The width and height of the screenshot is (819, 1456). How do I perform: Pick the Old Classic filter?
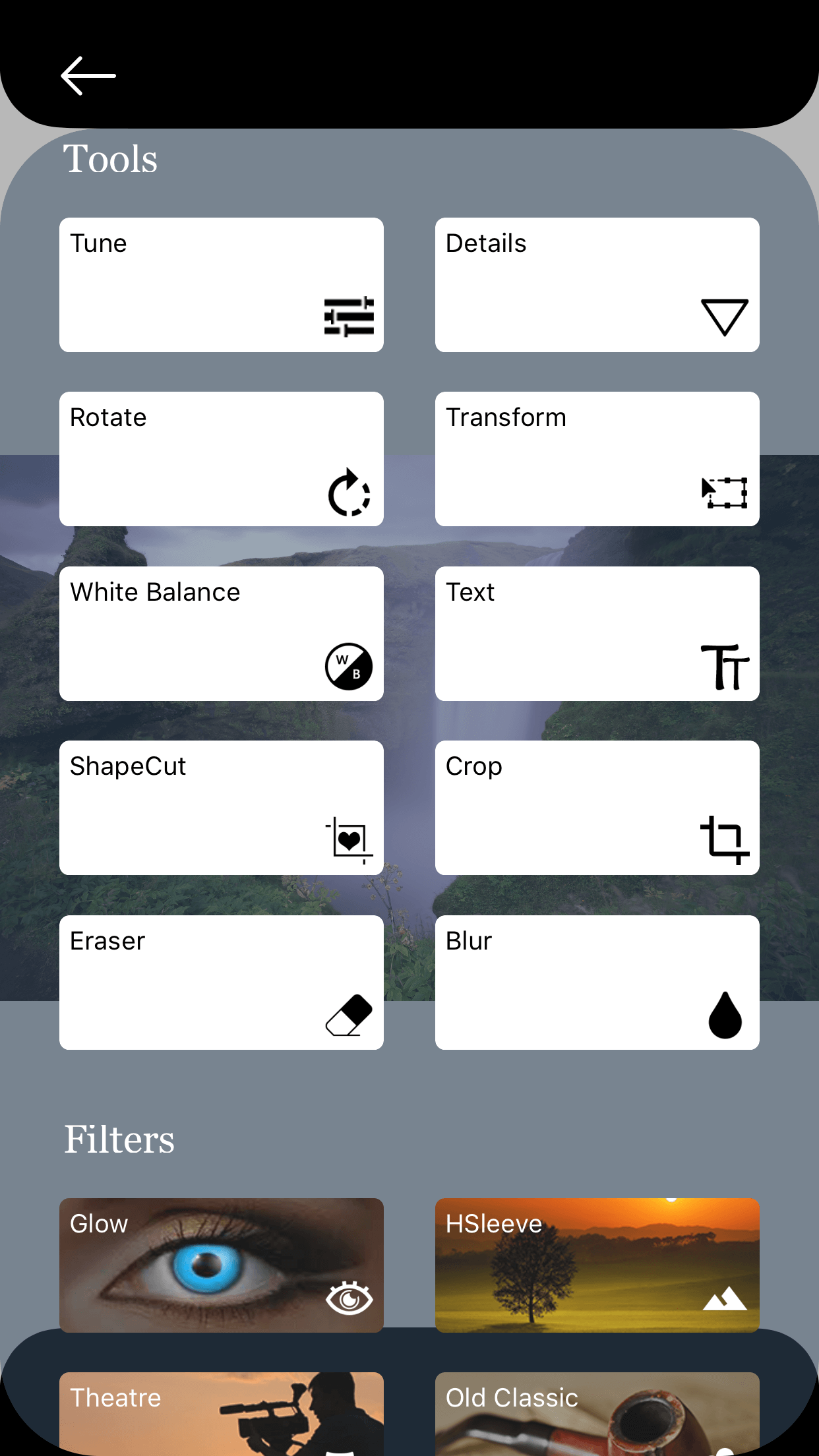pyautogui.click(x=597, y=1414)
